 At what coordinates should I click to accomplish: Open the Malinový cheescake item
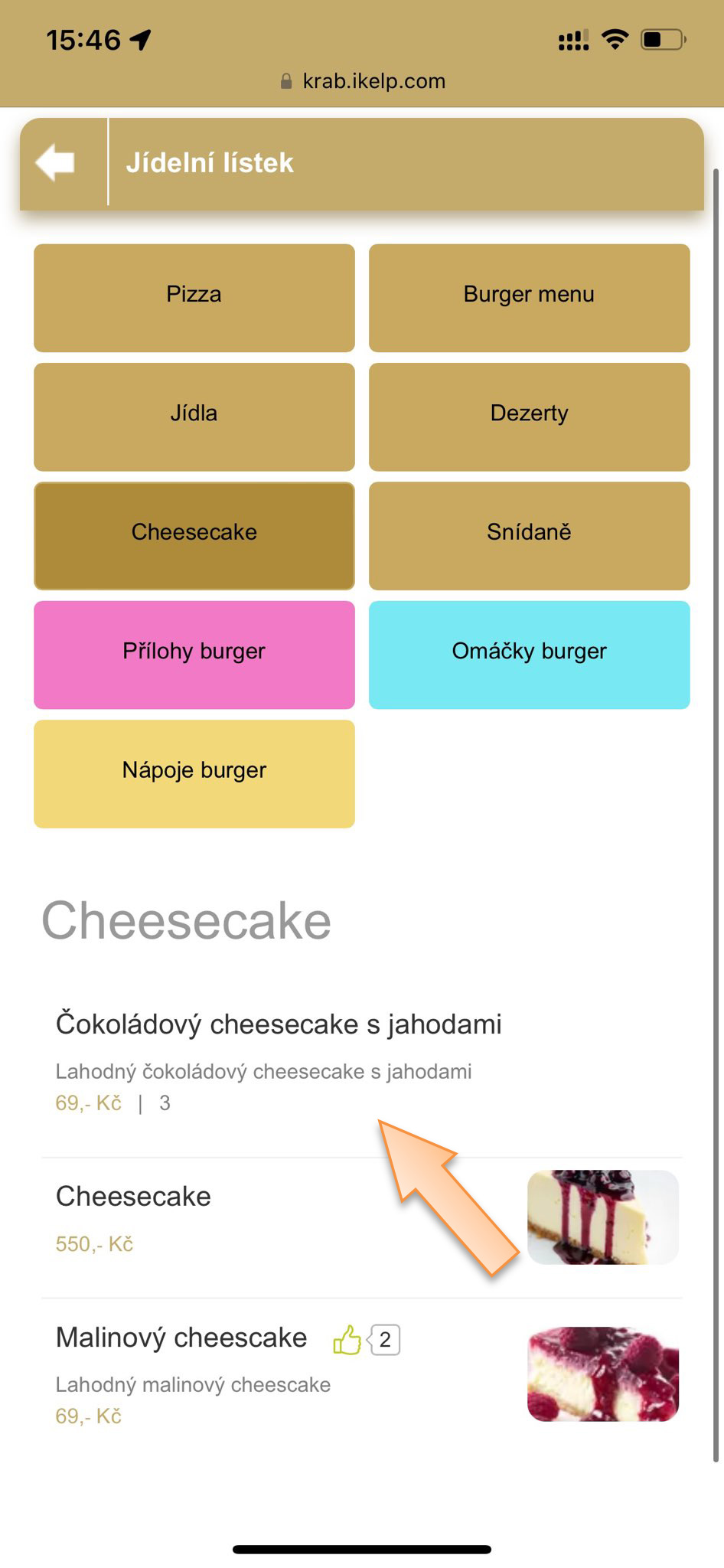click(x=181, y=1338)
